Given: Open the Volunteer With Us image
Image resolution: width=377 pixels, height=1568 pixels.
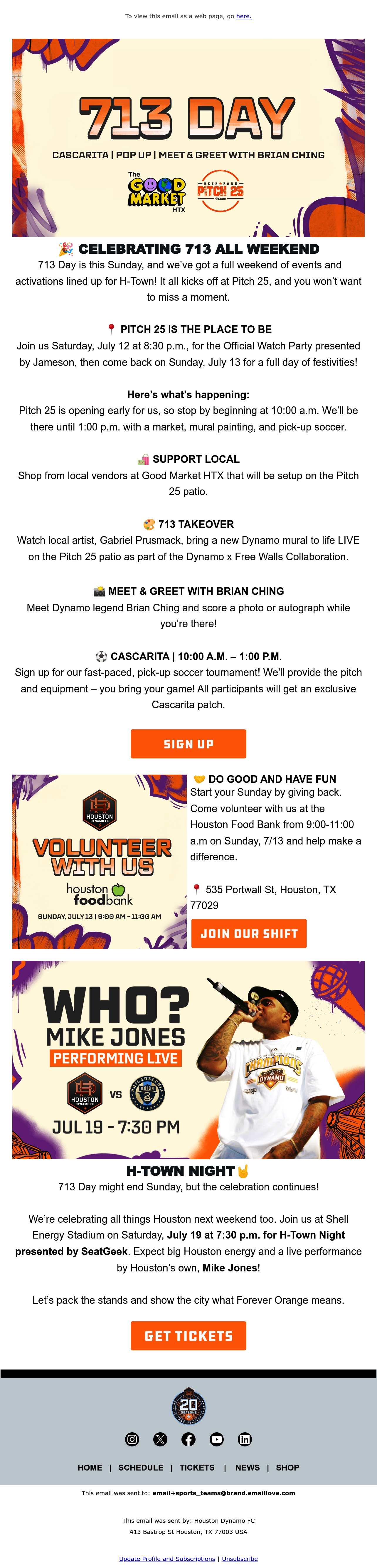Looking at the screenshot, I should tap(99, 861).
